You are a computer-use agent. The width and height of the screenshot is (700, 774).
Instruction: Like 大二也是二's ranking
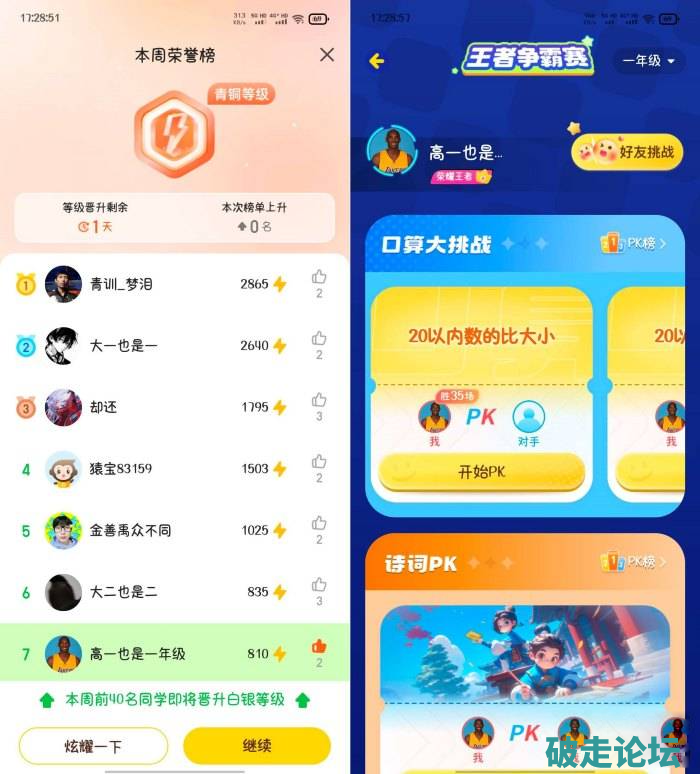319,585
